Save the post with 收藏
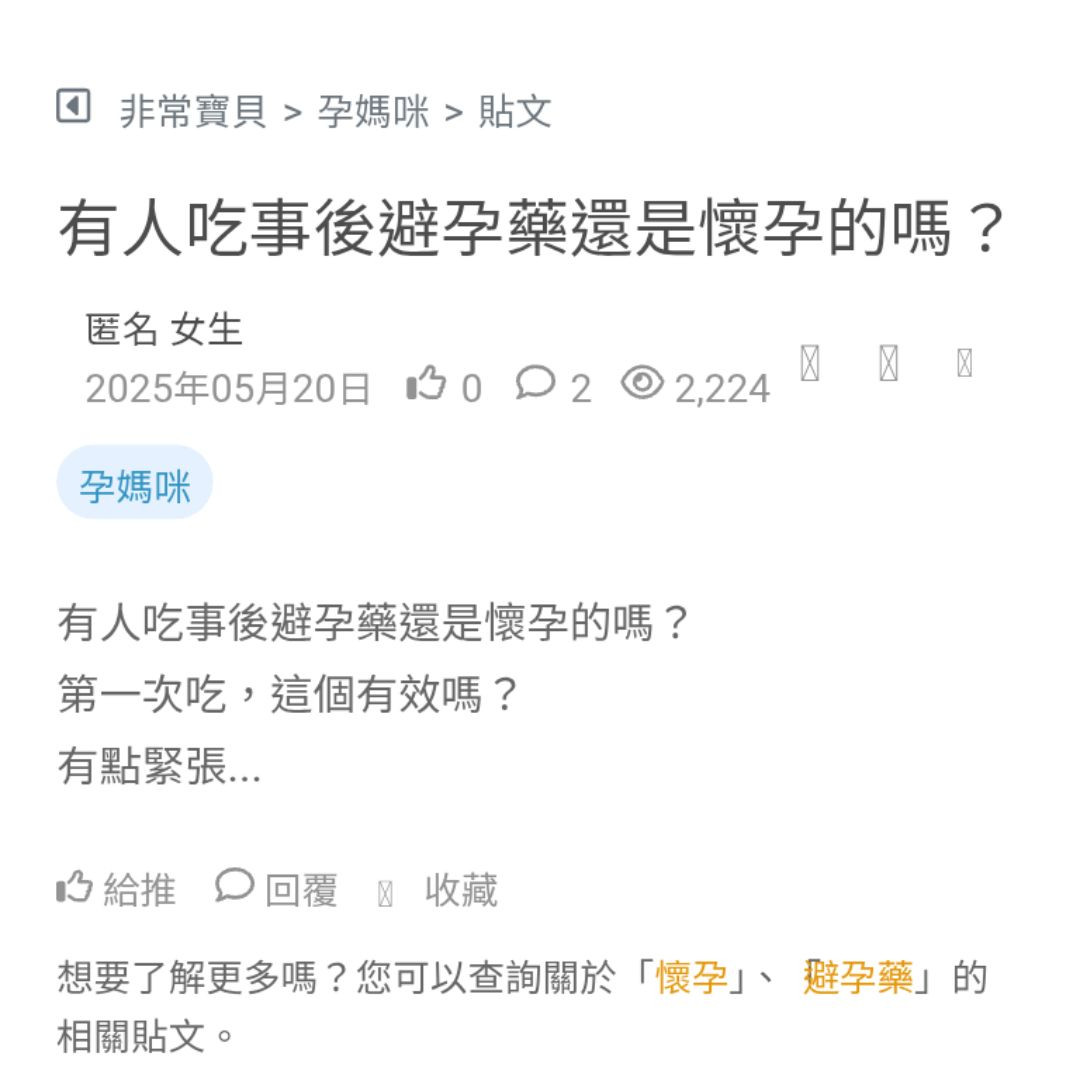 tap(442, 889)
